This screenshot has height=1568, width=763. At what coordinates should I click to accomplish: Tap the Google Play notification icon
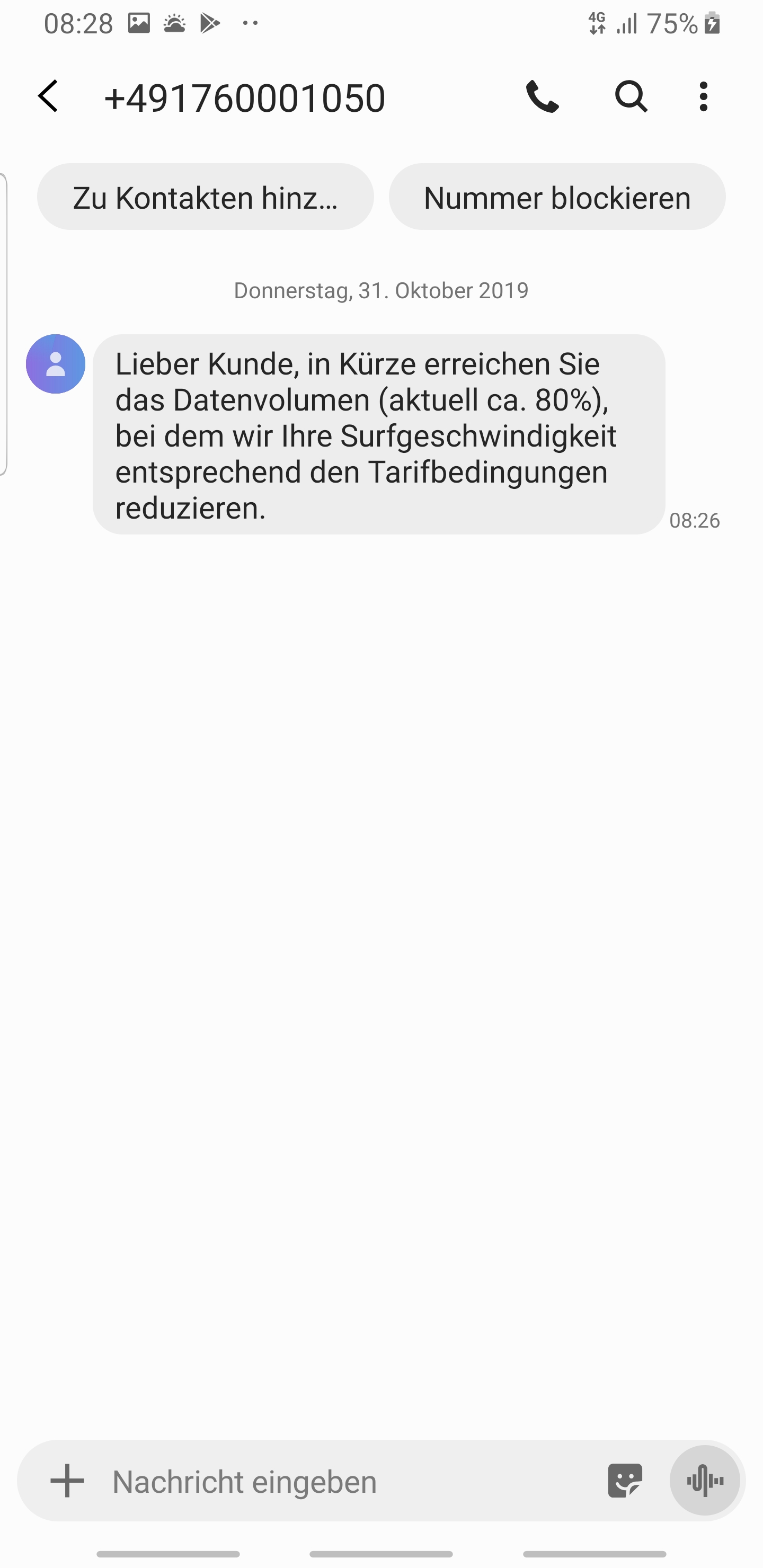(209, 23)
